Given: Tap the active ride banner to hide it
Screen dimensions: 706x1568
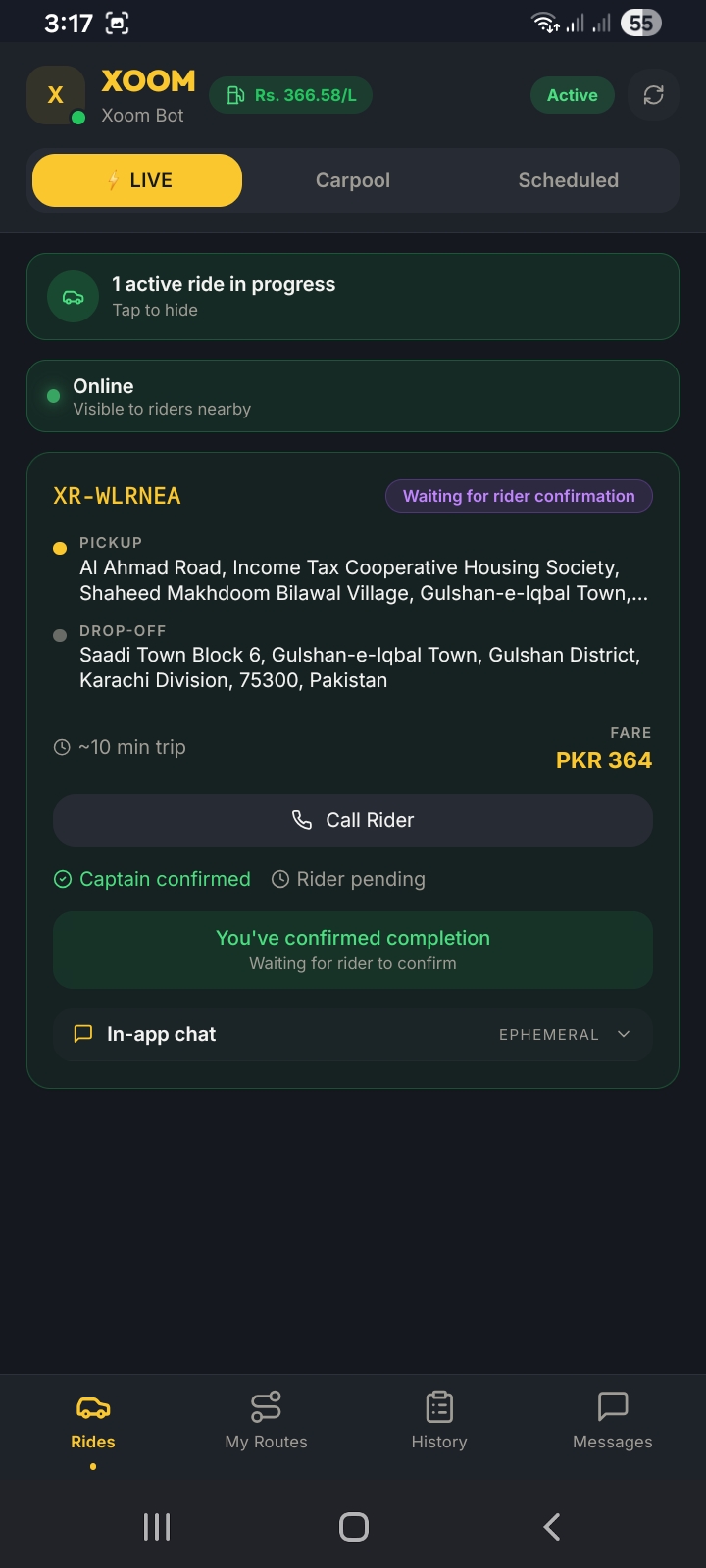Looking at the screenshot, I should pyautogui.click(x=353, y=296).
